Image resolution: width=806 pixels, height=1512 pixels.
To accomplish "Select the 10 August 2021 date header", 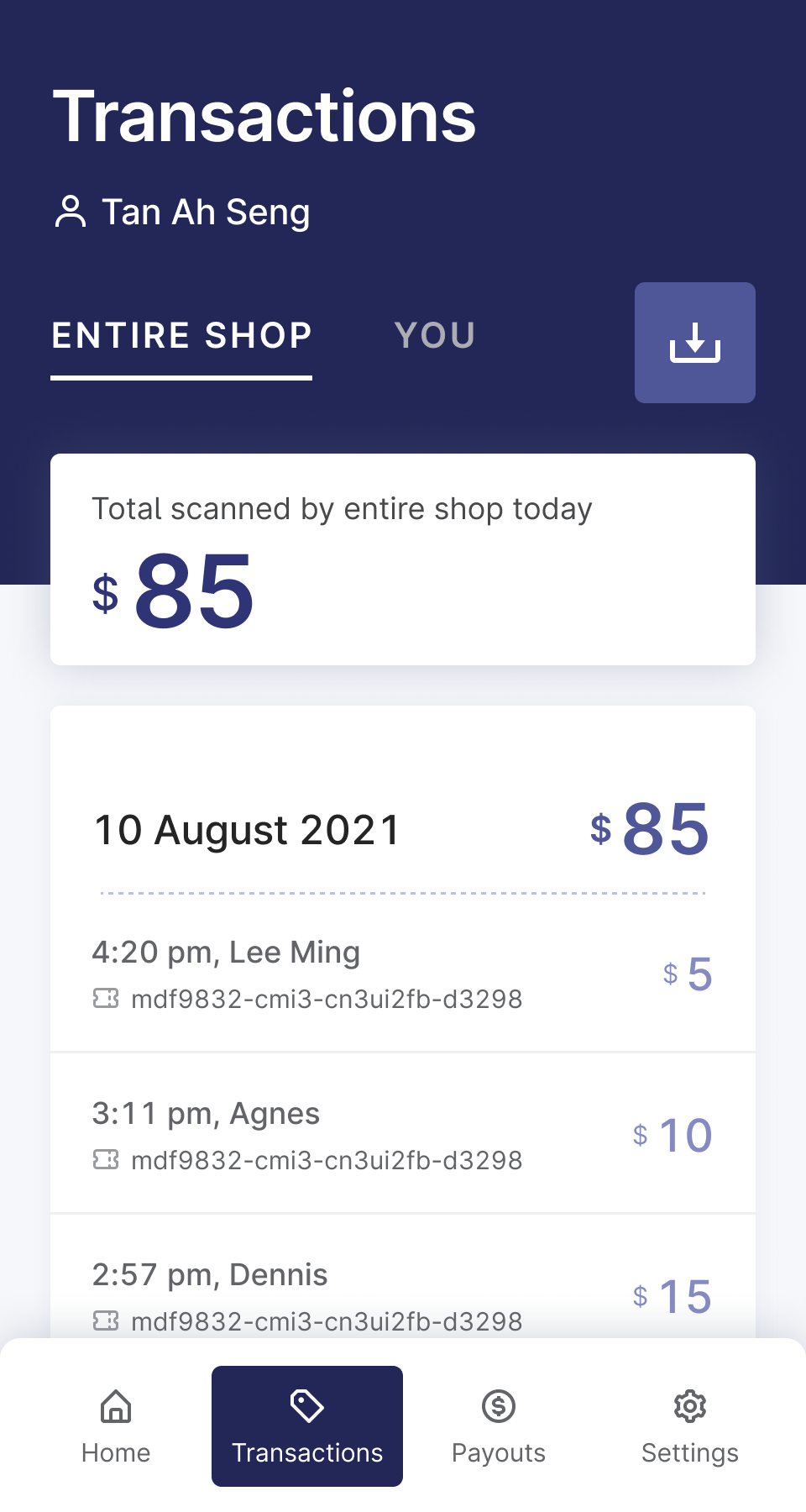I will 246,829.
